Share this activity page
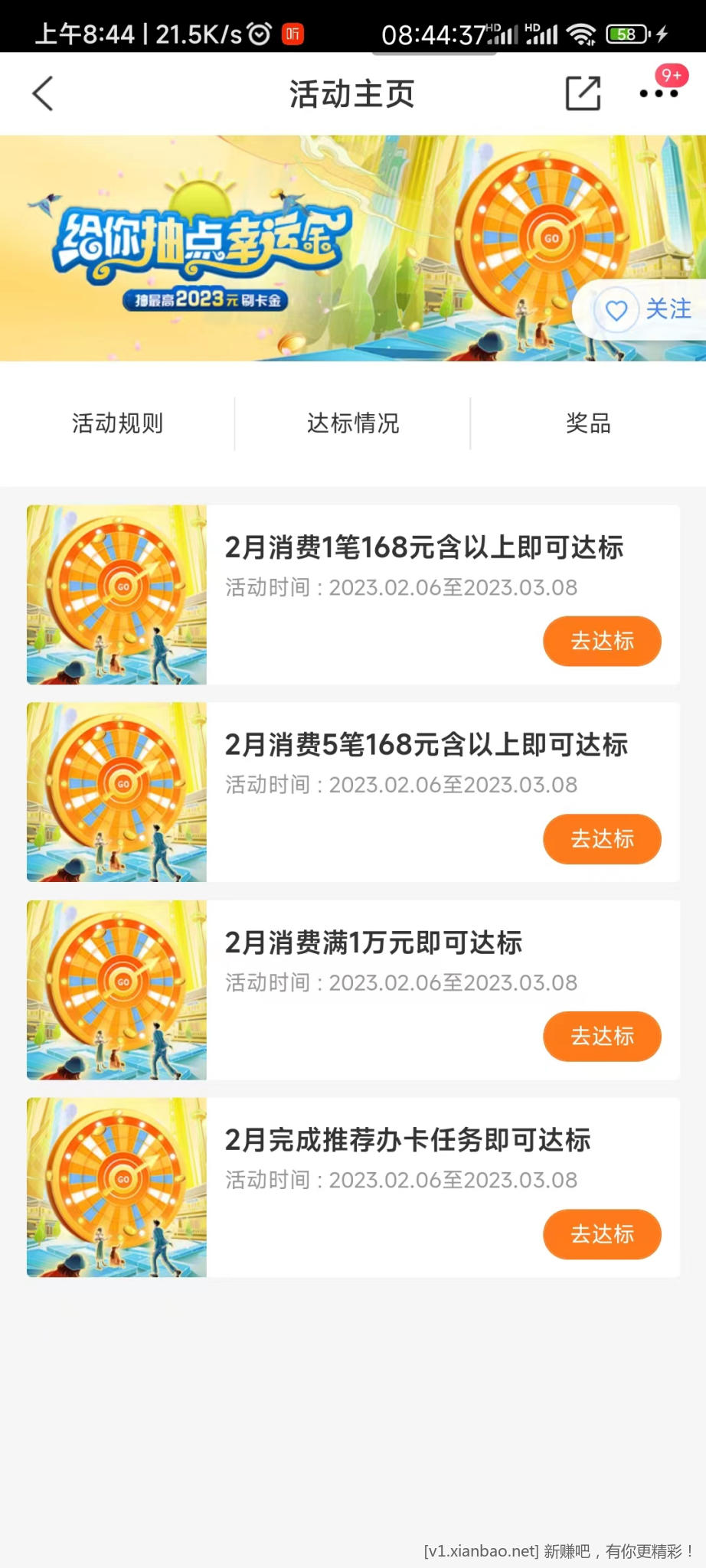The image size is (706, 1568). [x=583, y=94]
